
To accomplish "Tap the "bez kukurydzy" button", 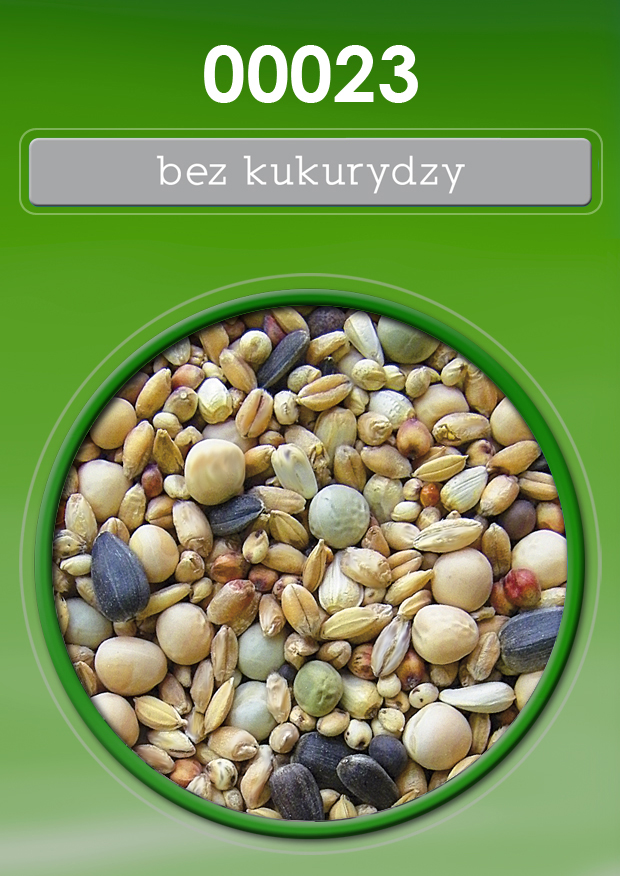I will tap(310, 172).
